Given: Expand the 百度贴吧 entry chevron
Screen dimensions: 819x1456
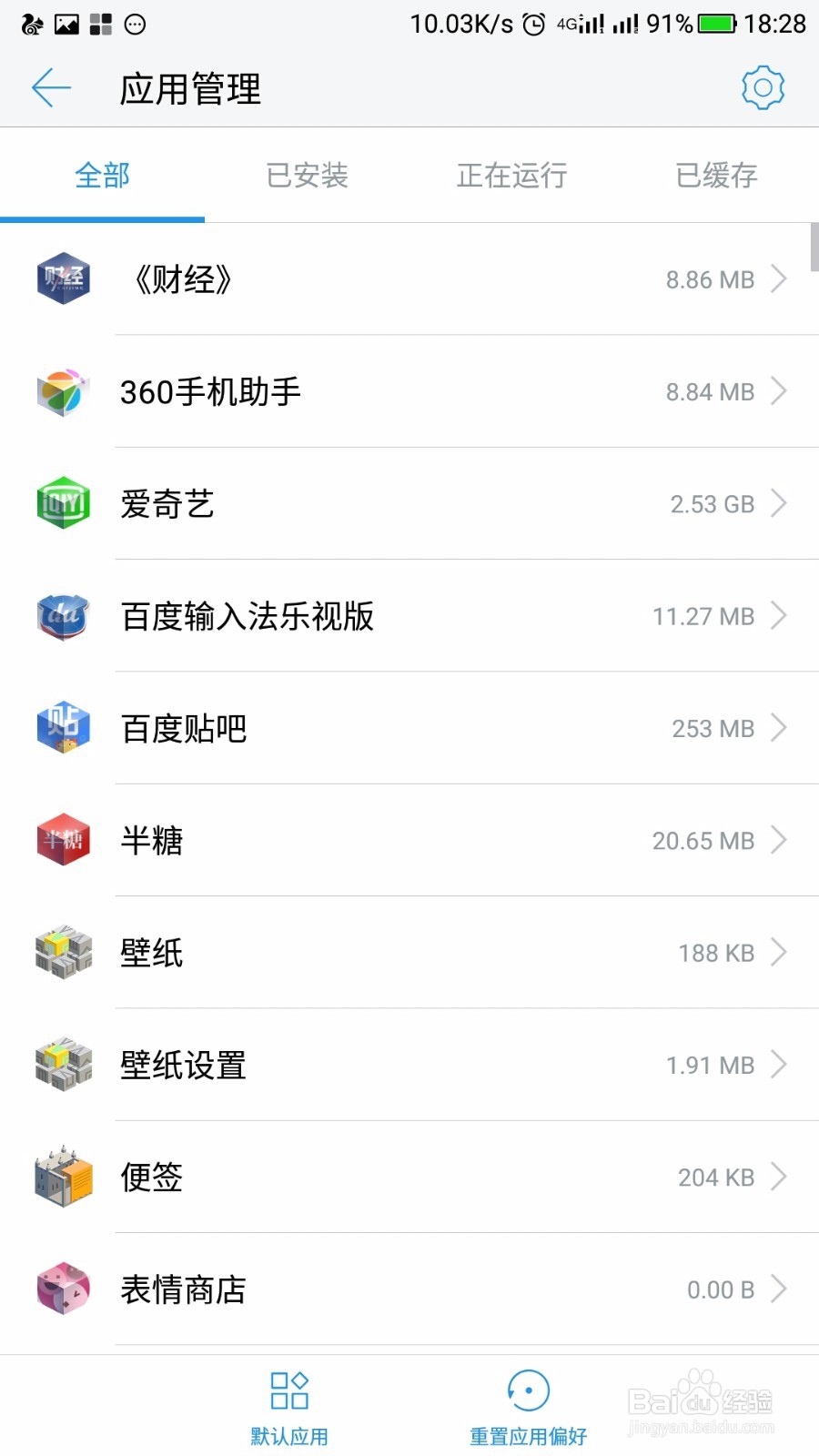Looking at the screenshot, I should [x=780, y=728].
